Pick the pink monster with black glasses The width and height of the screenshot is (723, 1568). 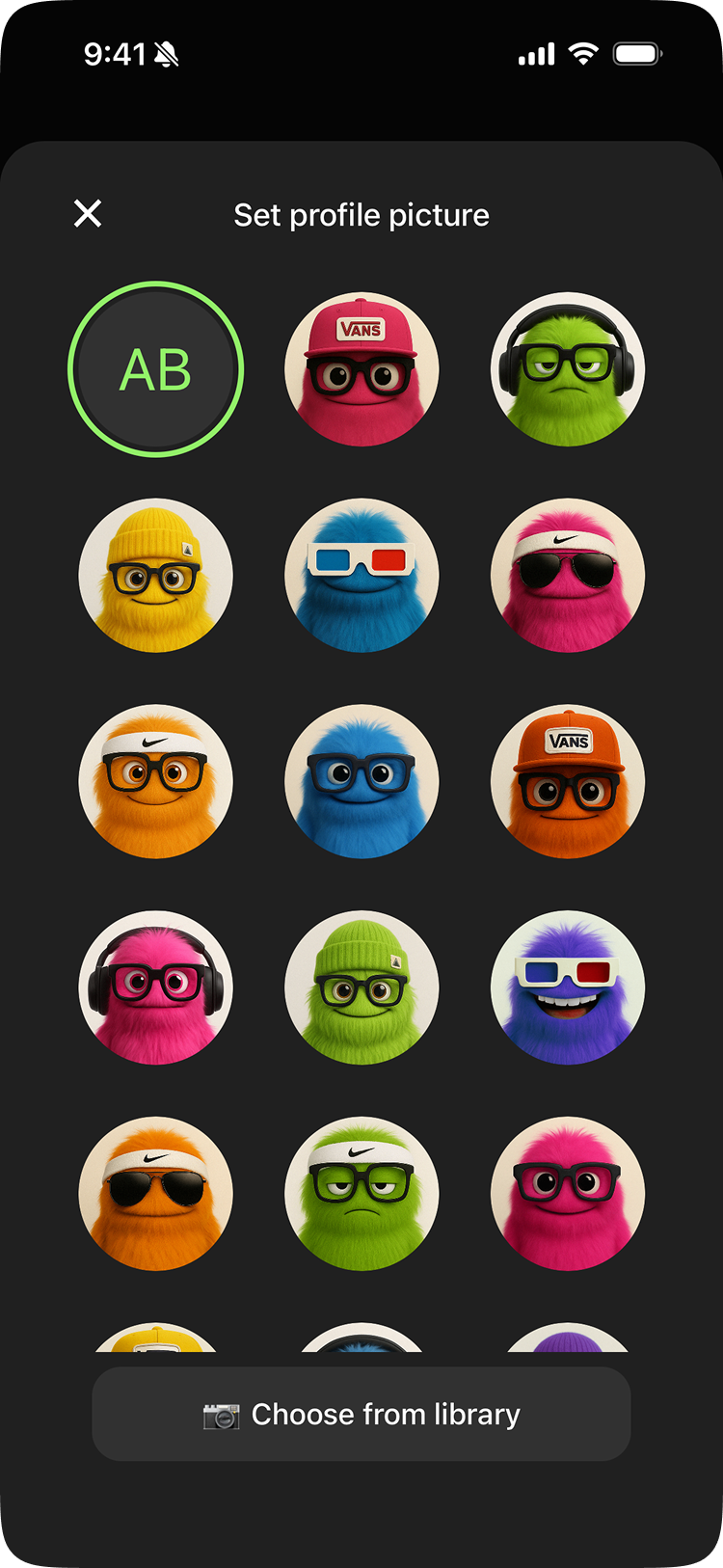point(568,1194)
